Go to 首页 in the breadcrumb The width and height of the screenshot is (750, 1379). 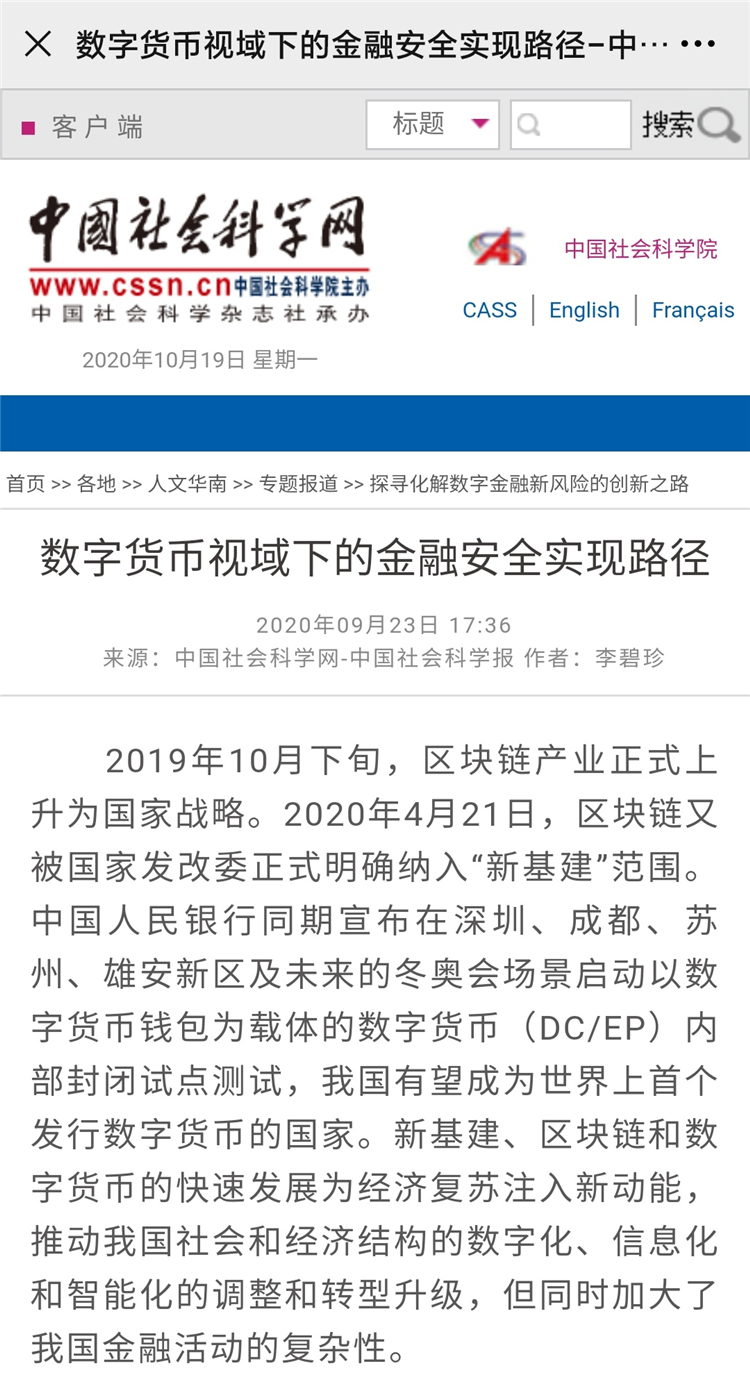[x=26, y=484]
